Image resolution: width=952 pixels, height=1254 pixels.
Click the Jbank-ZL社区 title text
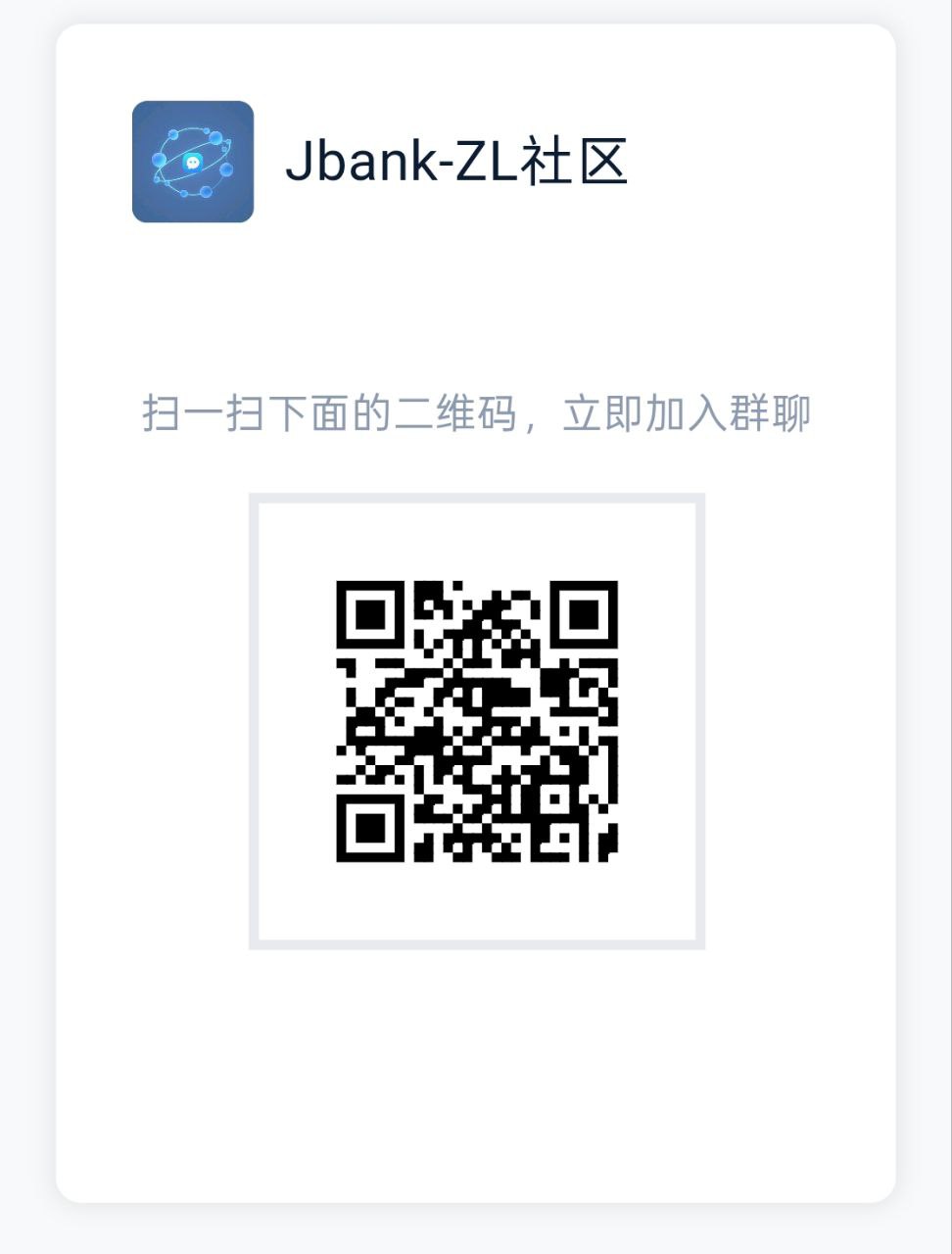pos(459,161)
